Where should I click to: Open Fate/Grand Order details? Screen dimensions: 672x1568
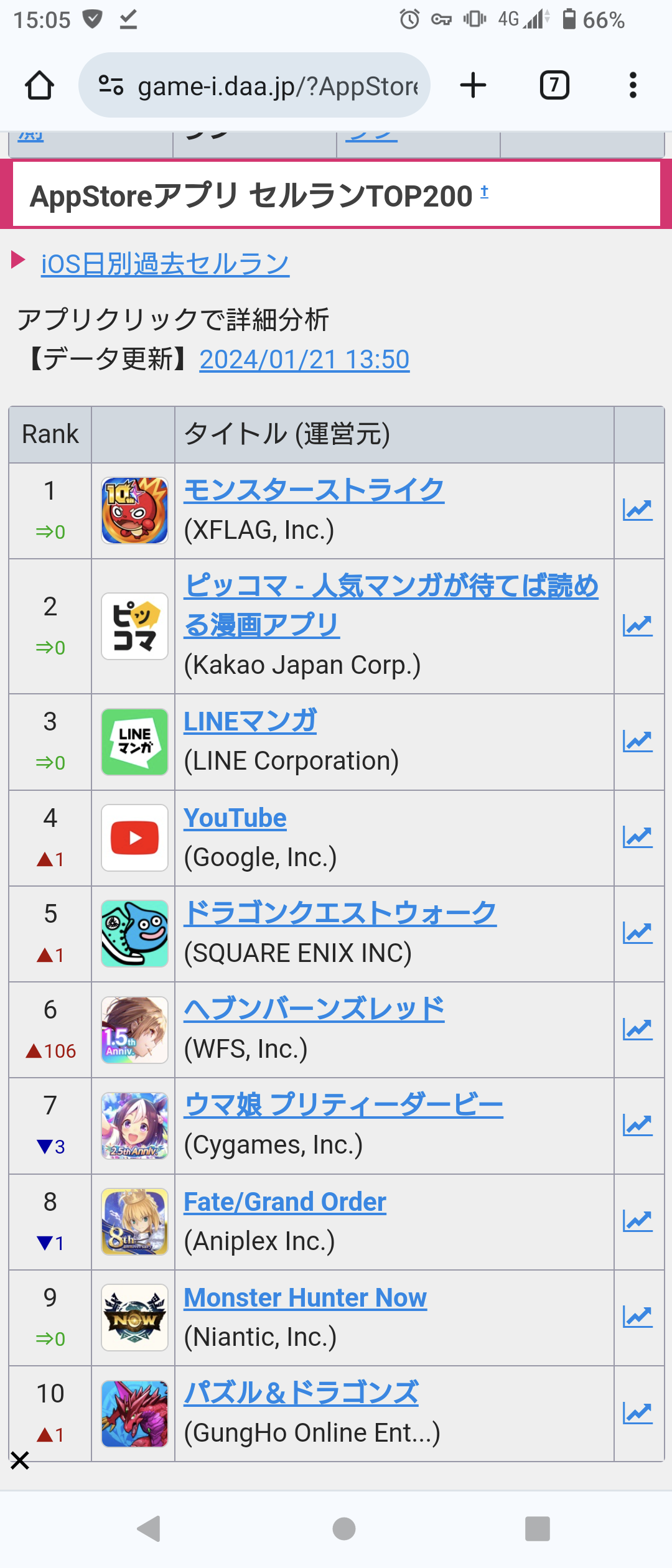pos(285,1202)
